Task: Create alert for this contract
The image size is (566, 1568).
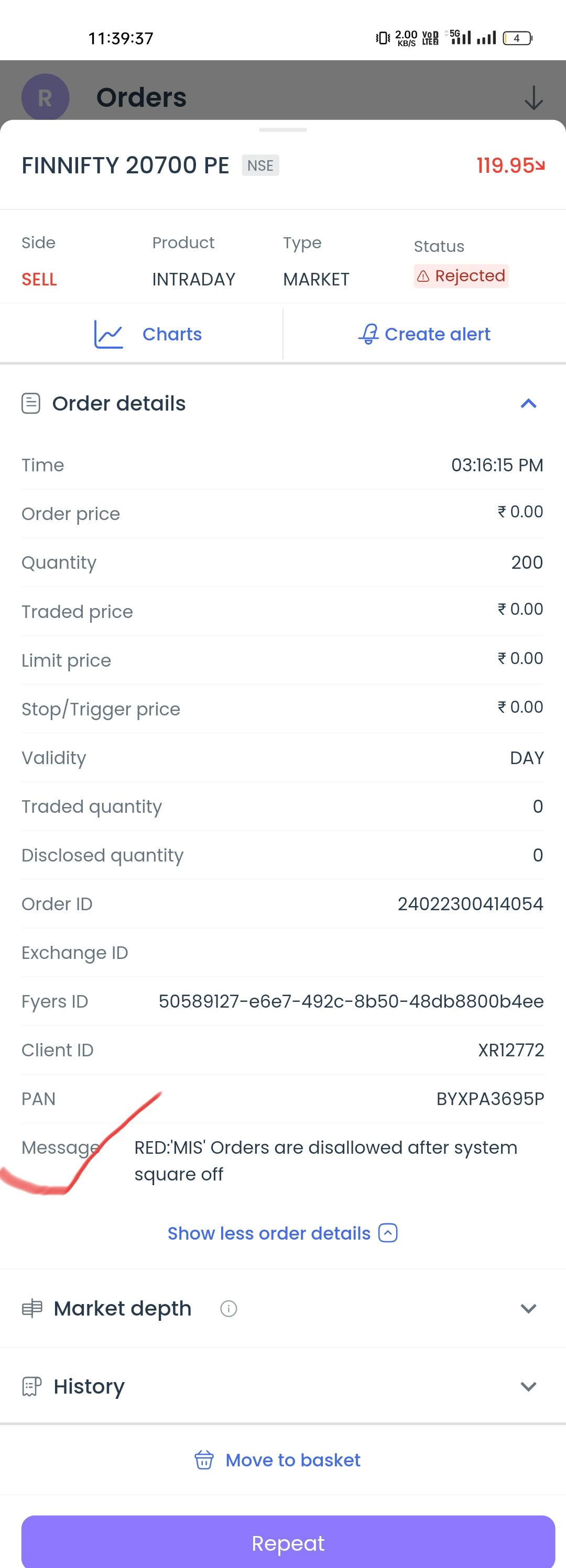Action: click(x=424, y=334)
